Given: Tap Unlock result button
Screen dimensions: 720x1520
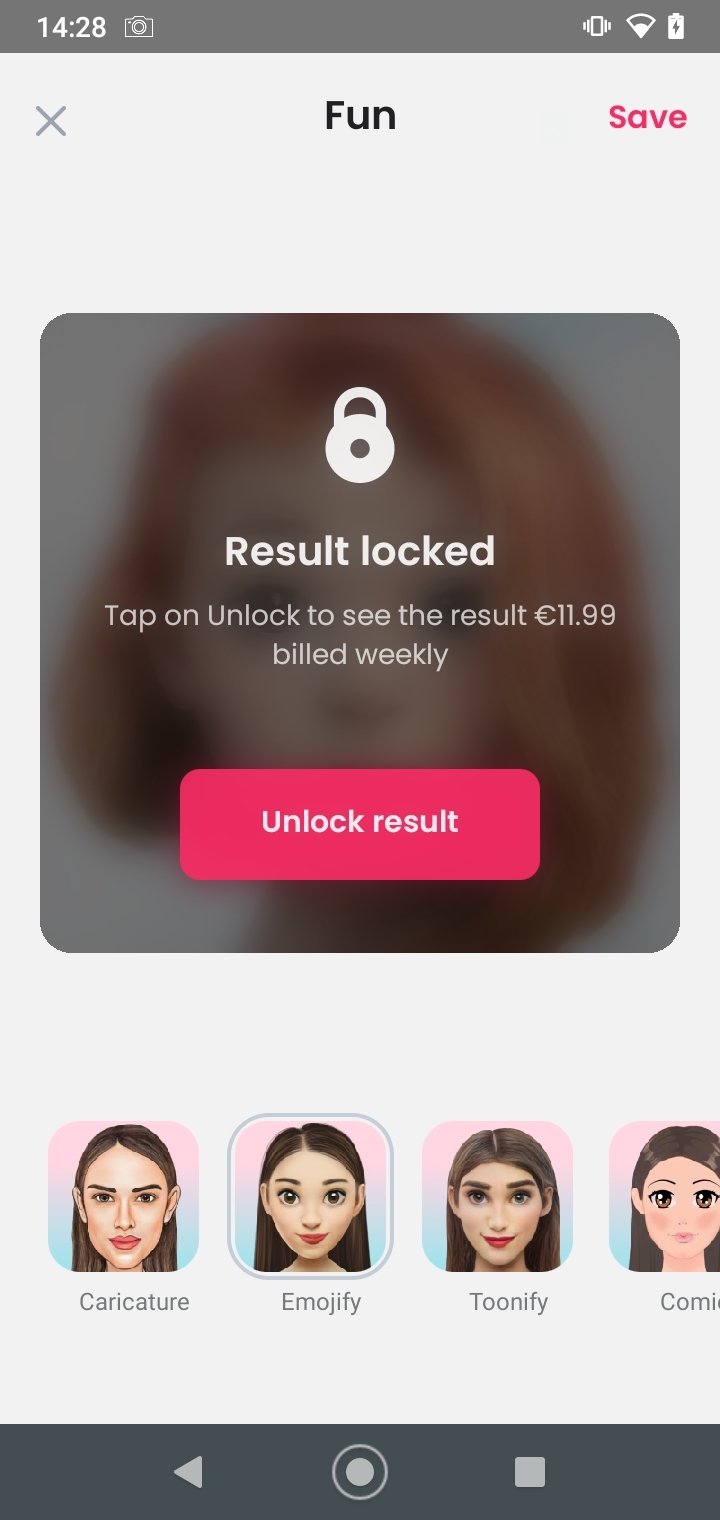Looking at the screenshot, I should click(360, 824).
